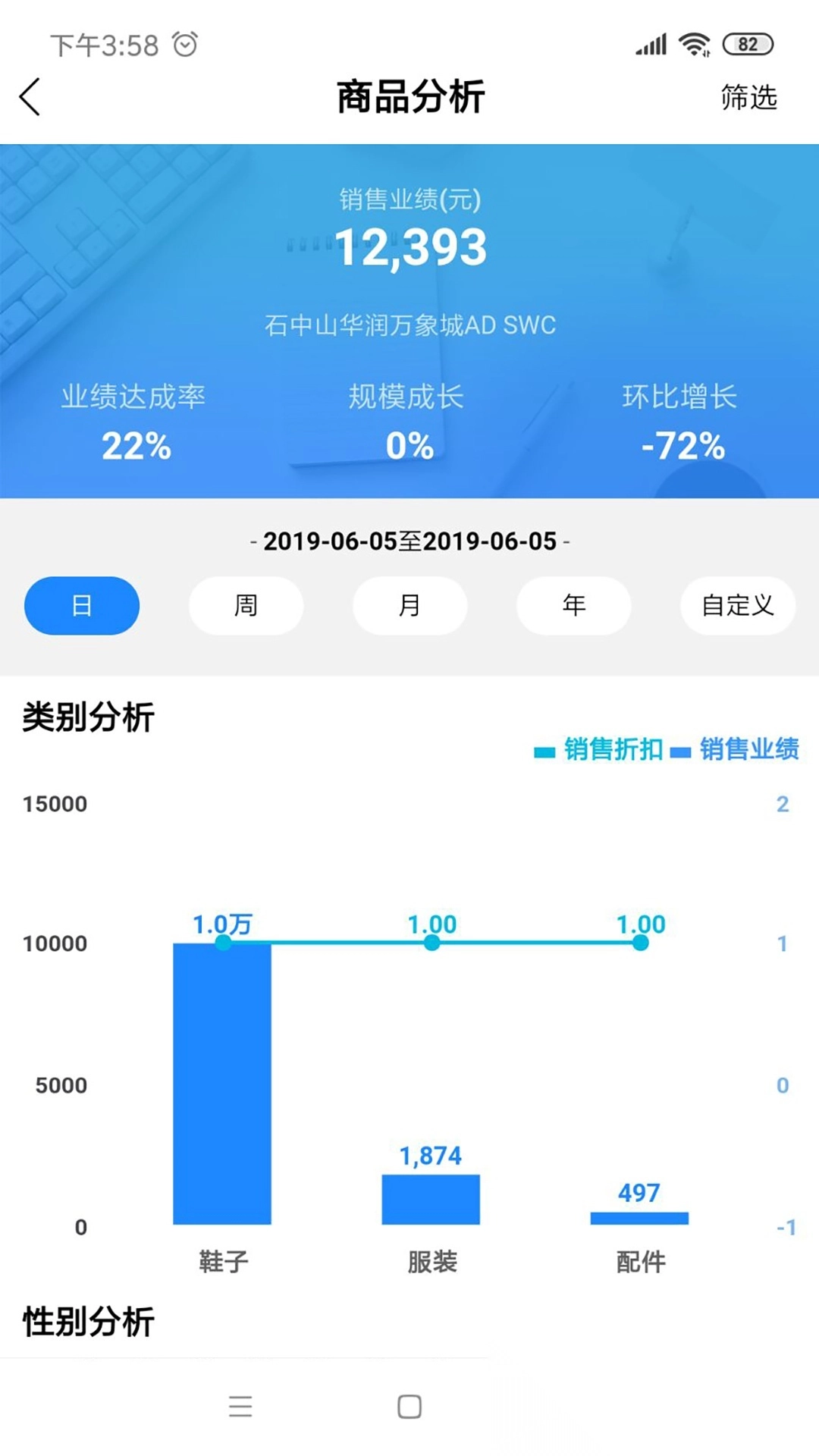Tap the 销售折扣 data point above 服装
The height and width of the screenshot is (1456, 819).
[x=431, y=943]
